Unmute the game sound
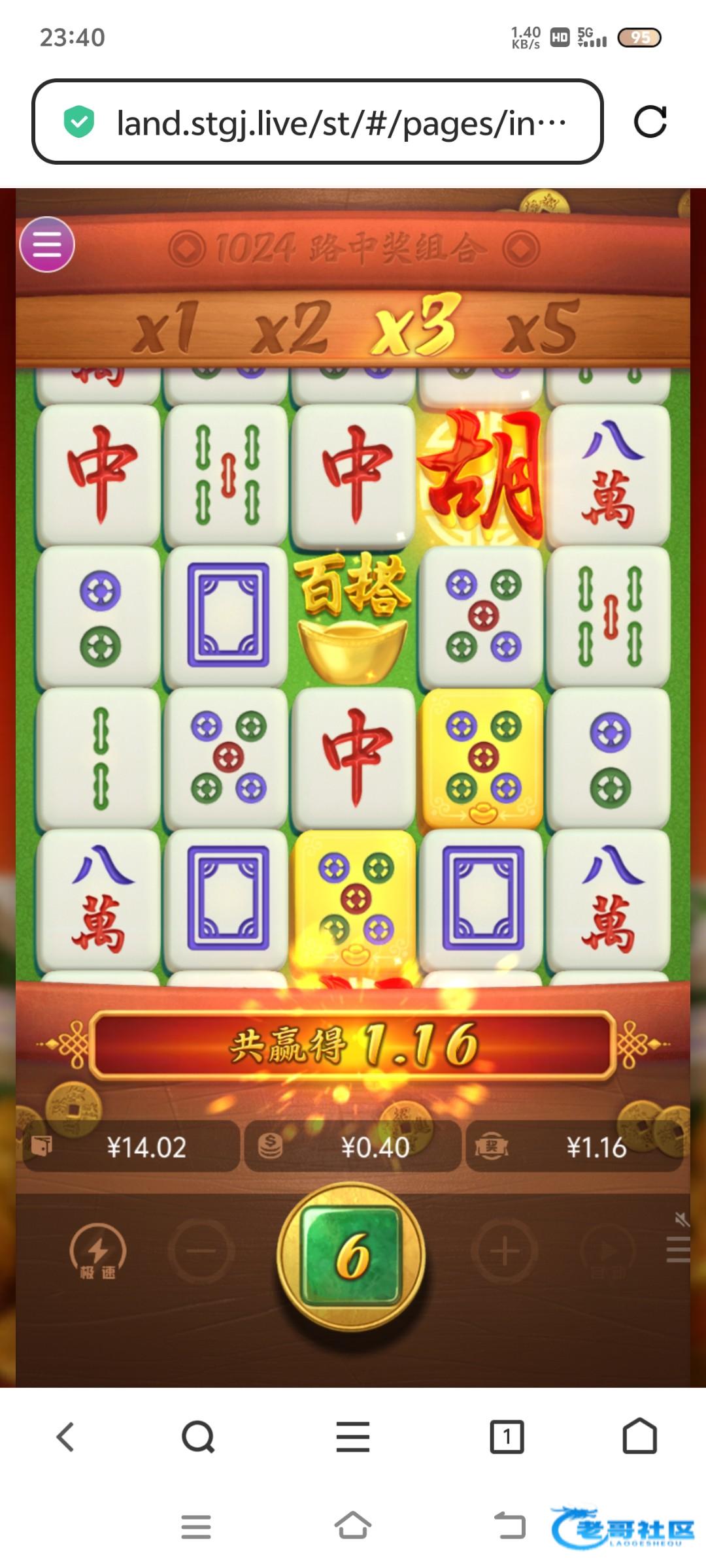706x1568 pixels. (x=682, y=1219)
